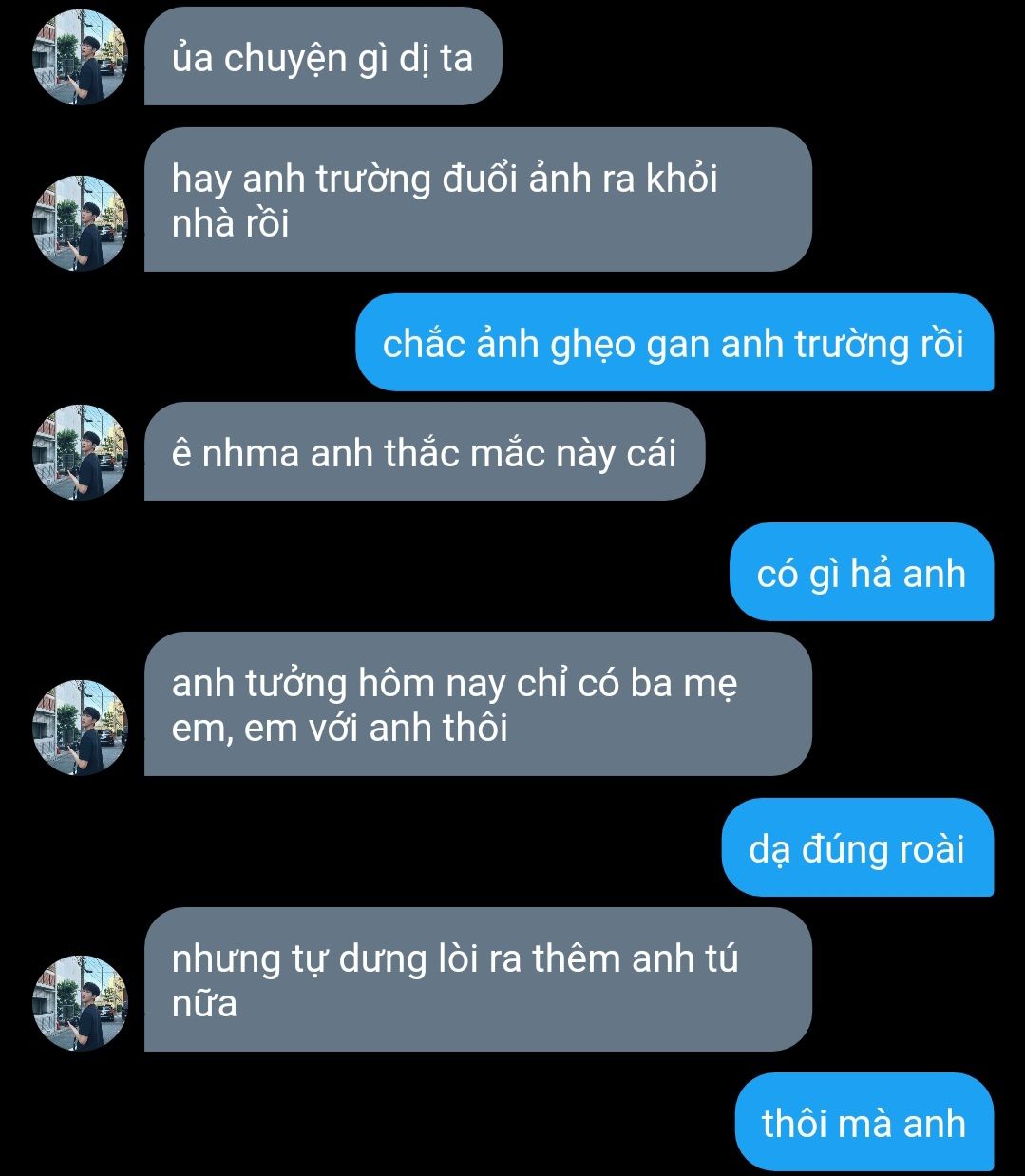
Task: Tap profile picture next to "nhưng tự dưng lòi ra"
Action: [81, 1003]
